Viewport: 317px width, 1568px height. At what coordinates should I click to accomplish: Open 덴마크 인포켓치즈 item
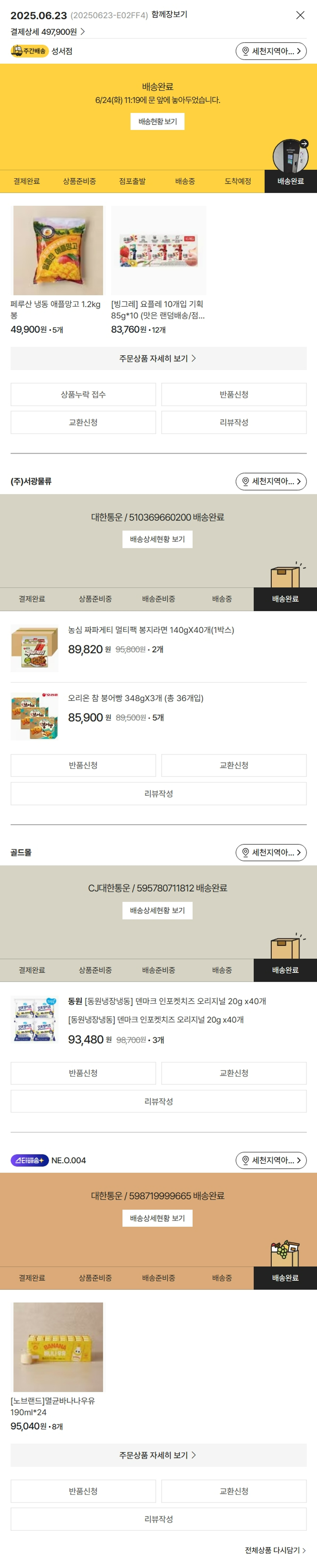(167, 1001)
